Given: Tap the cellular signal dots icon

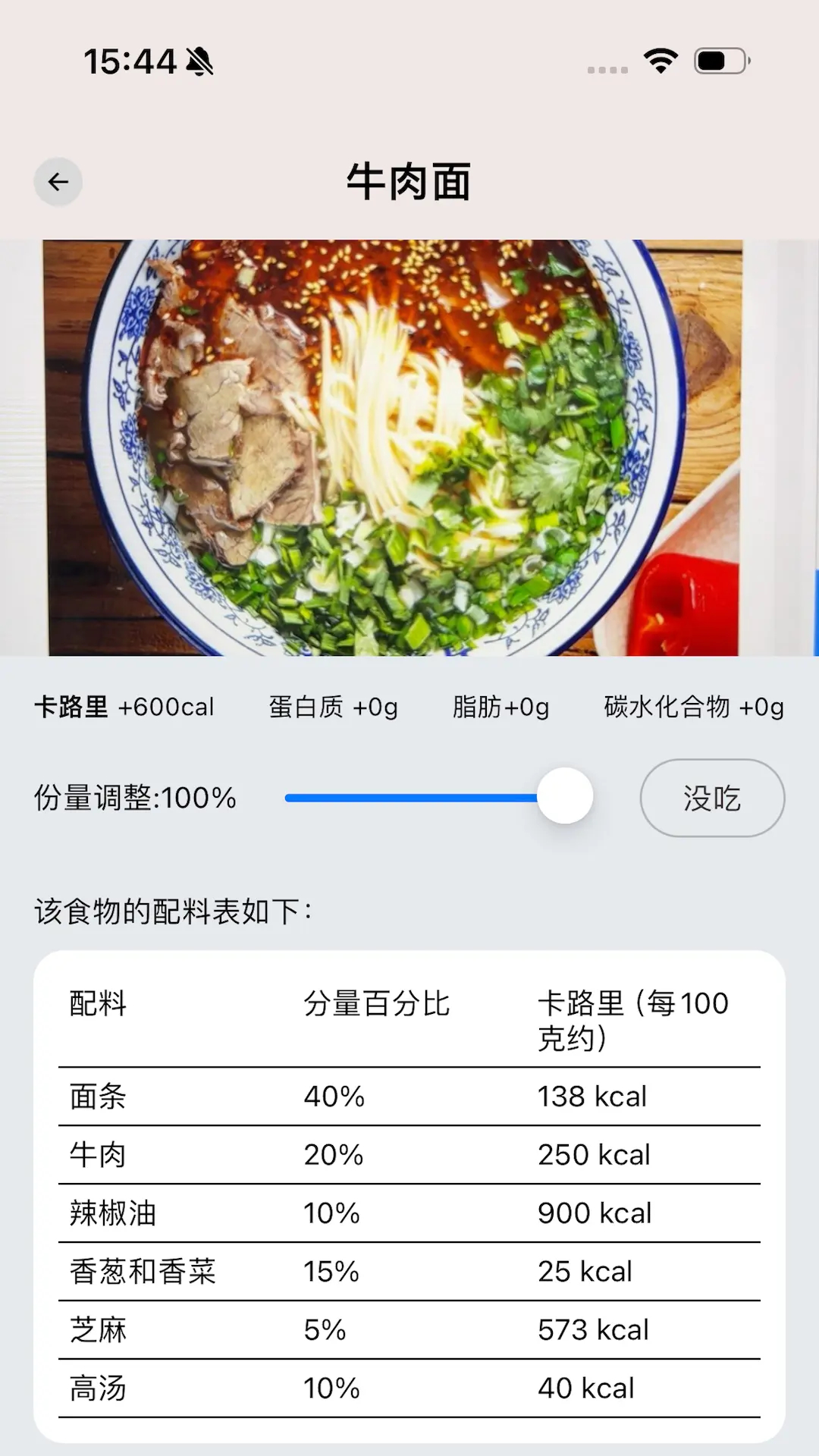Looking at the screenshot, I should point(606,69).
